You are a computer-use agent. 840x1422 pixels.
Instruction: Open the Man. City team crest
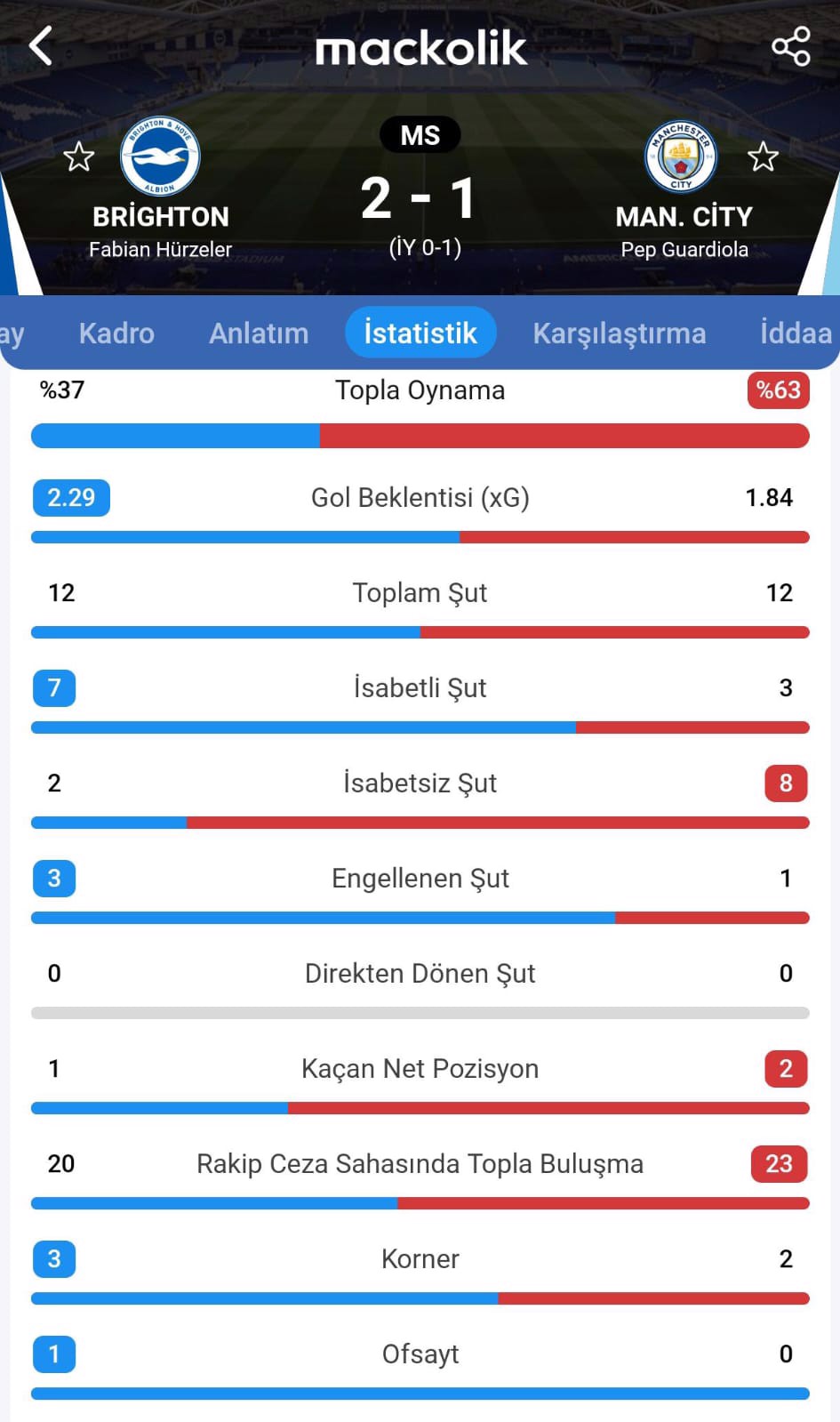pos(681,157)
